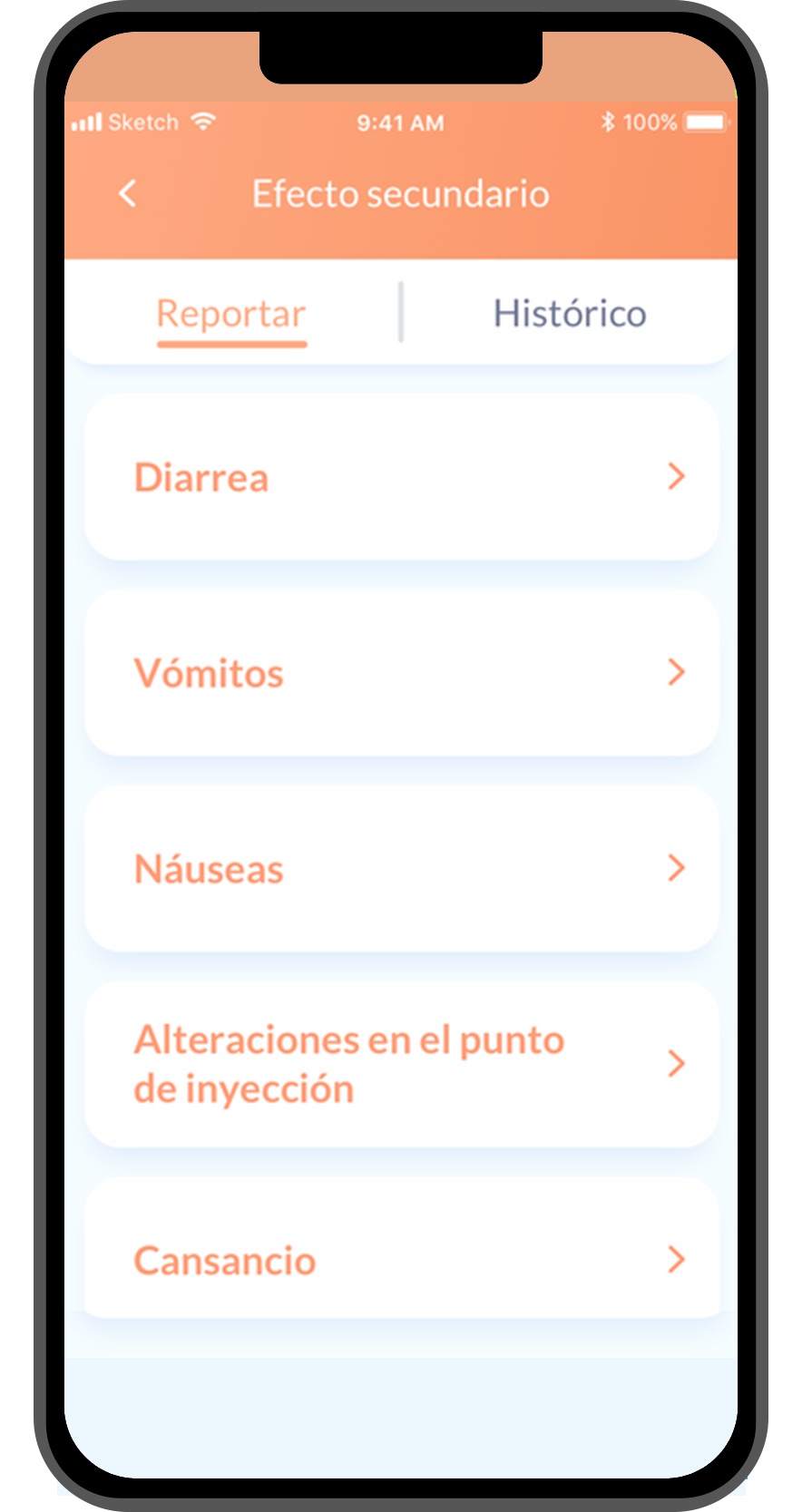The image size is (802, 1512).
Task: Expand the Náuseas entry via its arrow
Action: (x=676, y=869)
